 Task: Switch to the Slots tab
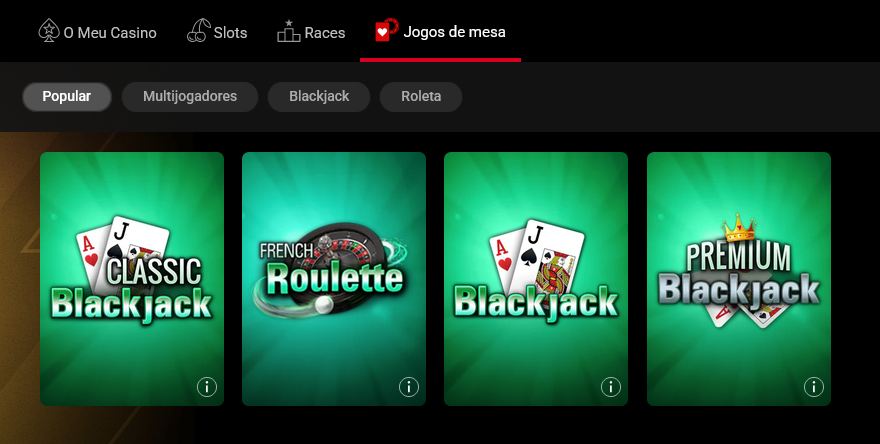click(217, 32)
